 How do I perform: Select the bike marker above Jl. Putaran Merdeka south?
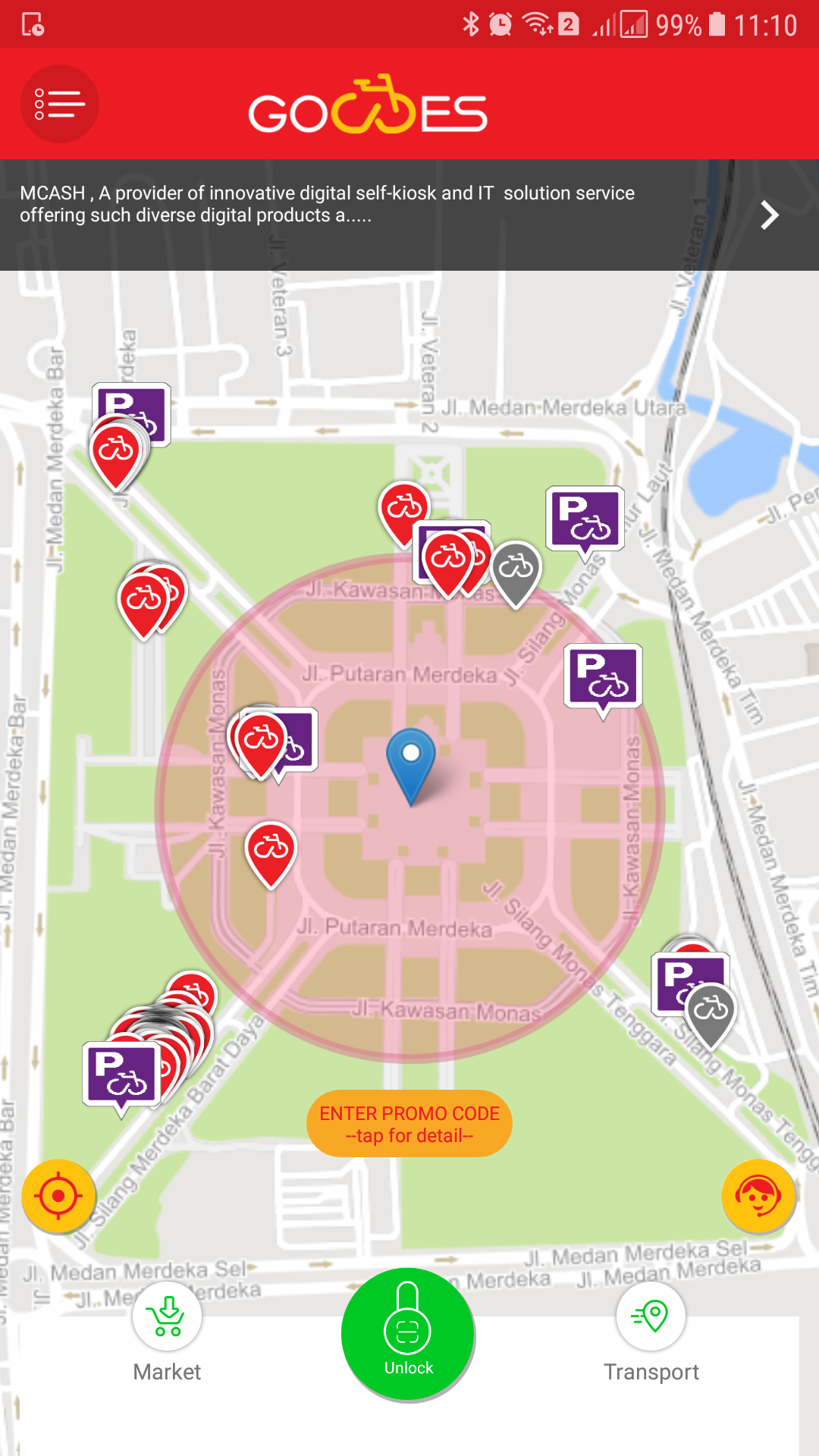coord(271,849)
